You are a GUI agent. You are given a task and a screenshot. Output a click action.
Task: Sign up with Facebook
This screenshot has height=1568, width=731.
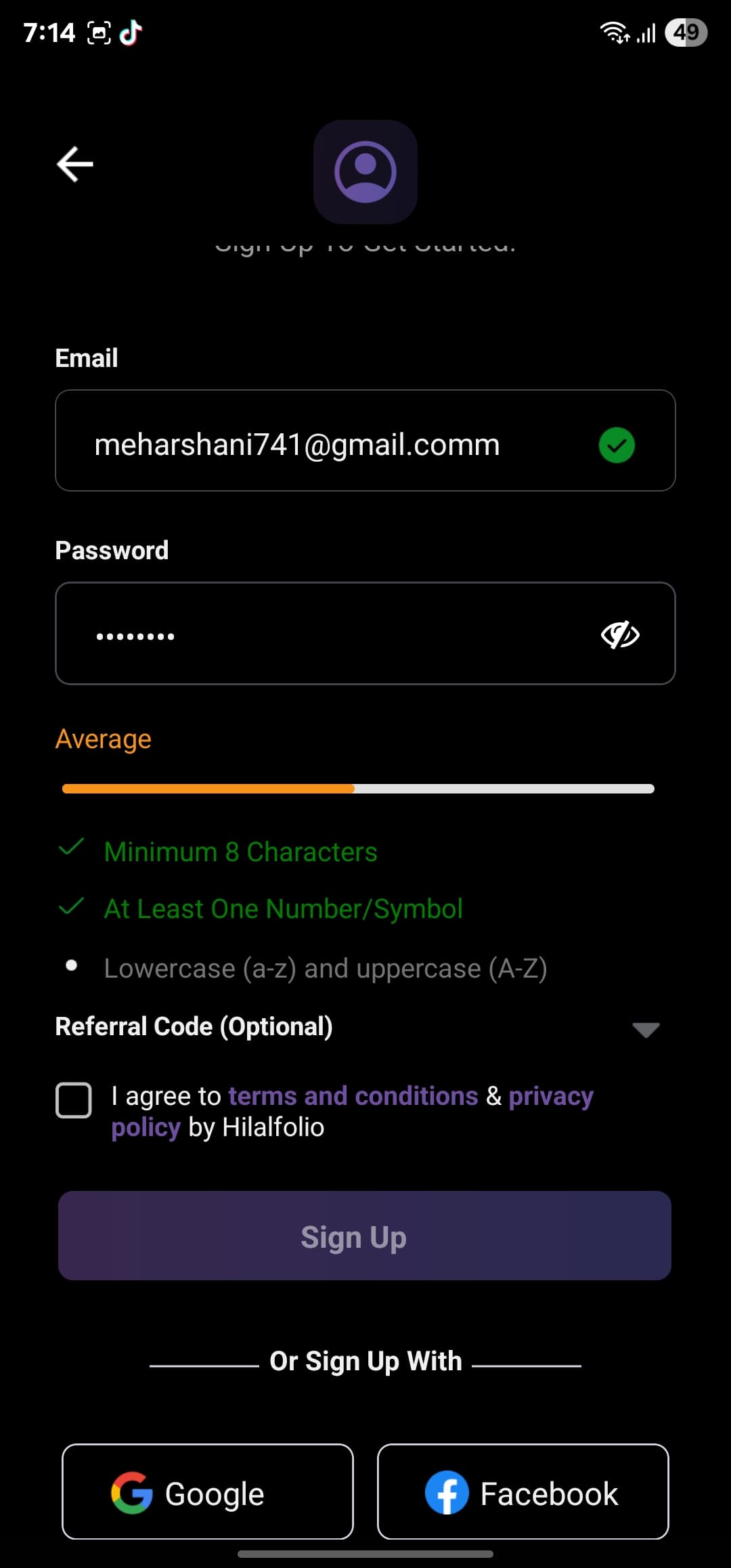coord(523,1491)
